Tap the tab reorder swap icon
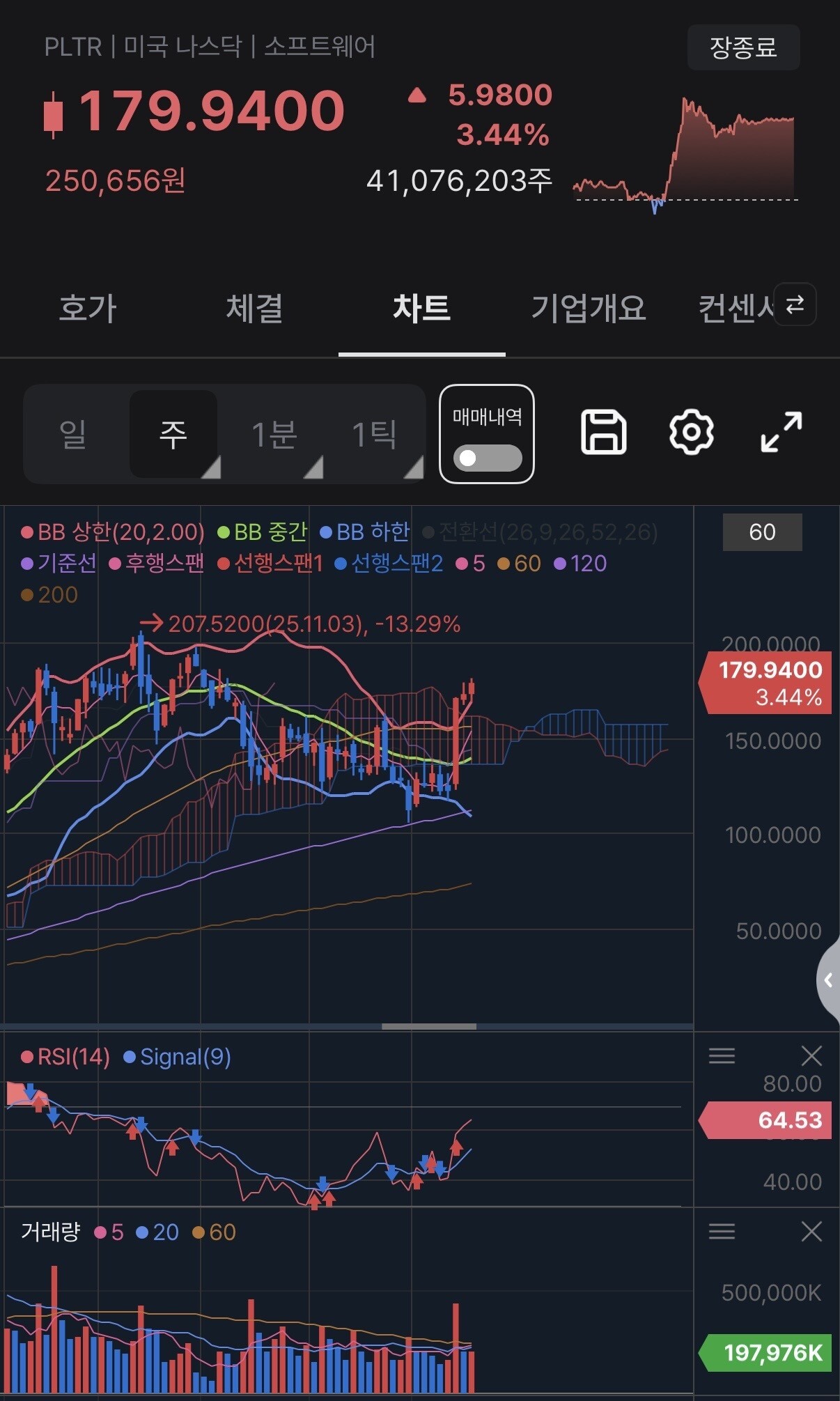Viewport: 840px width, 1401px height. pos(795,304)
